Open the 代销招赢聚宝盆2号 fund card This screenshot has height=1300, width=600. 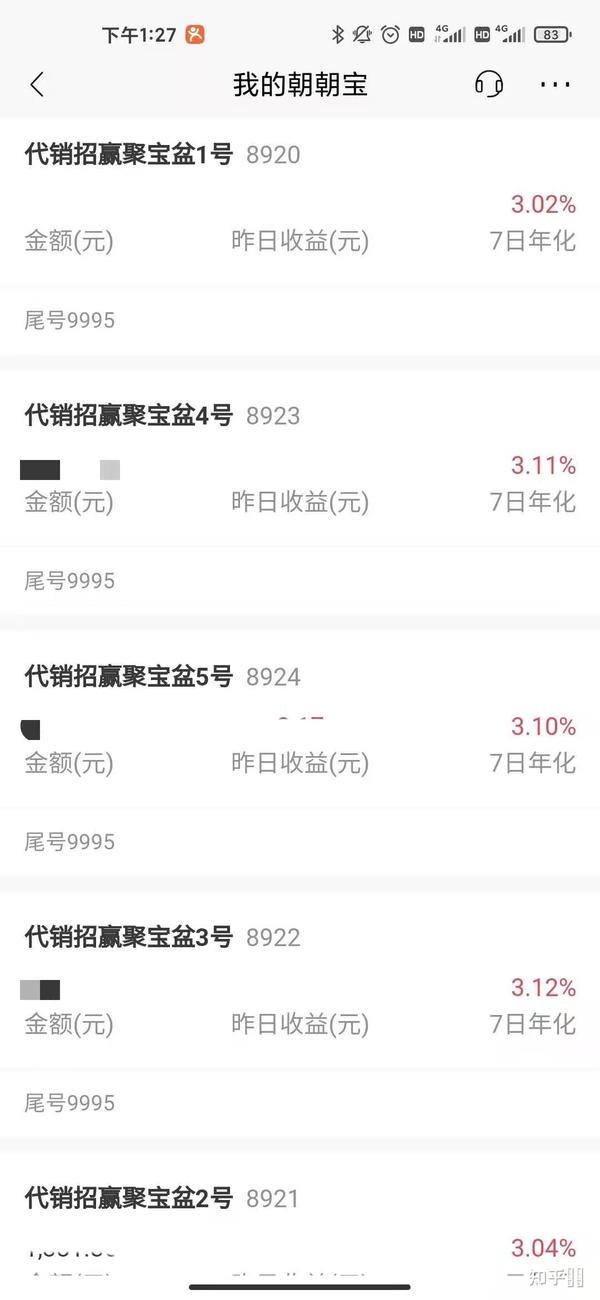tap(300, 1227)
